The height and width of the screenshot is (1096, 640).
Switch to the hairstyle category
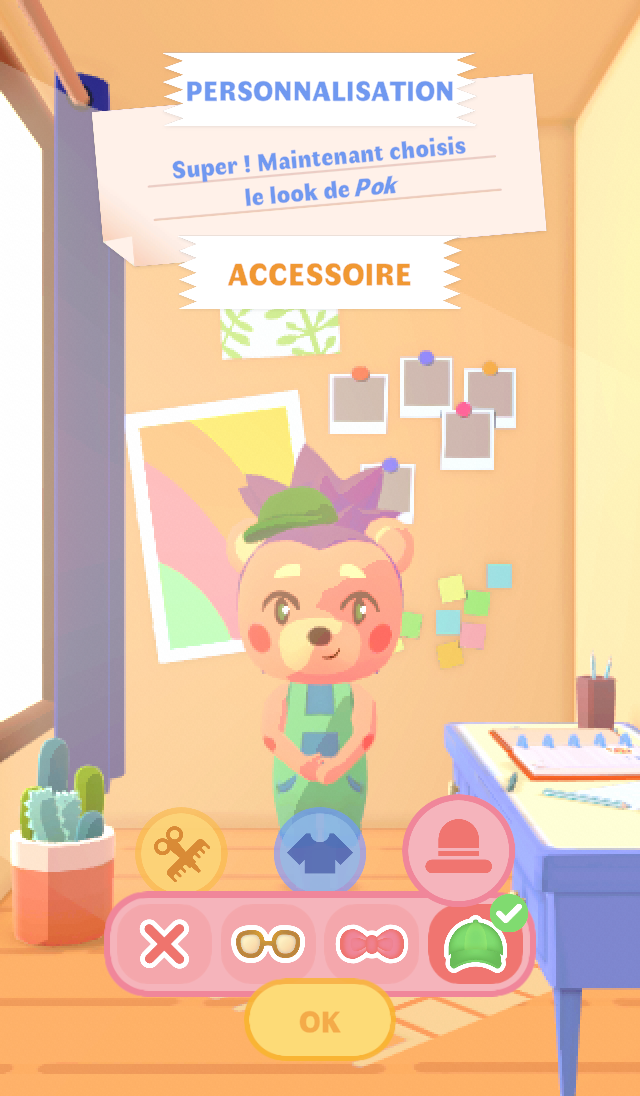[x=180, y=853]
